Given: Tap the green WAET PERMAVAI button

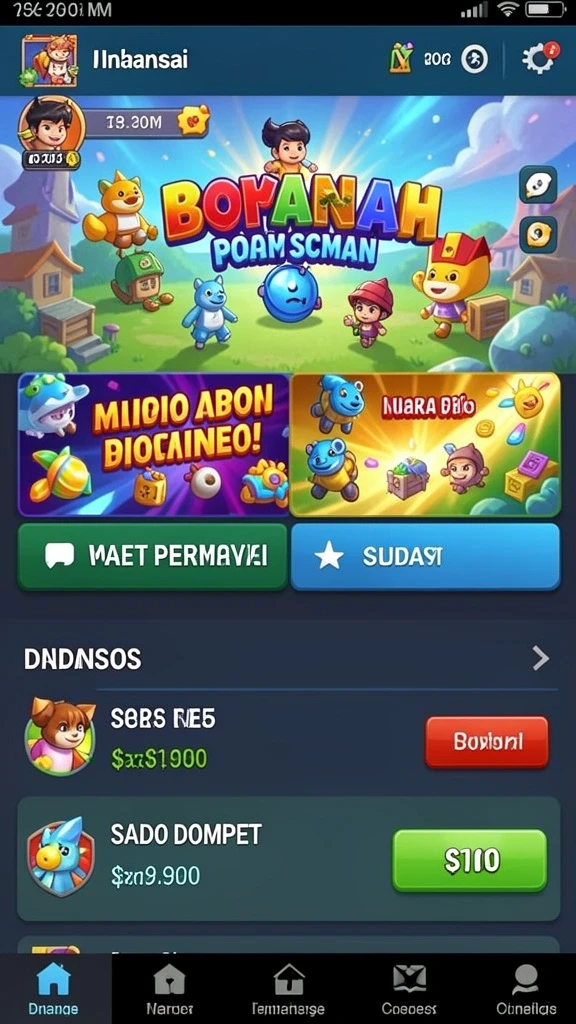Looking at the screenshot, I should click(x=153, y=556).
